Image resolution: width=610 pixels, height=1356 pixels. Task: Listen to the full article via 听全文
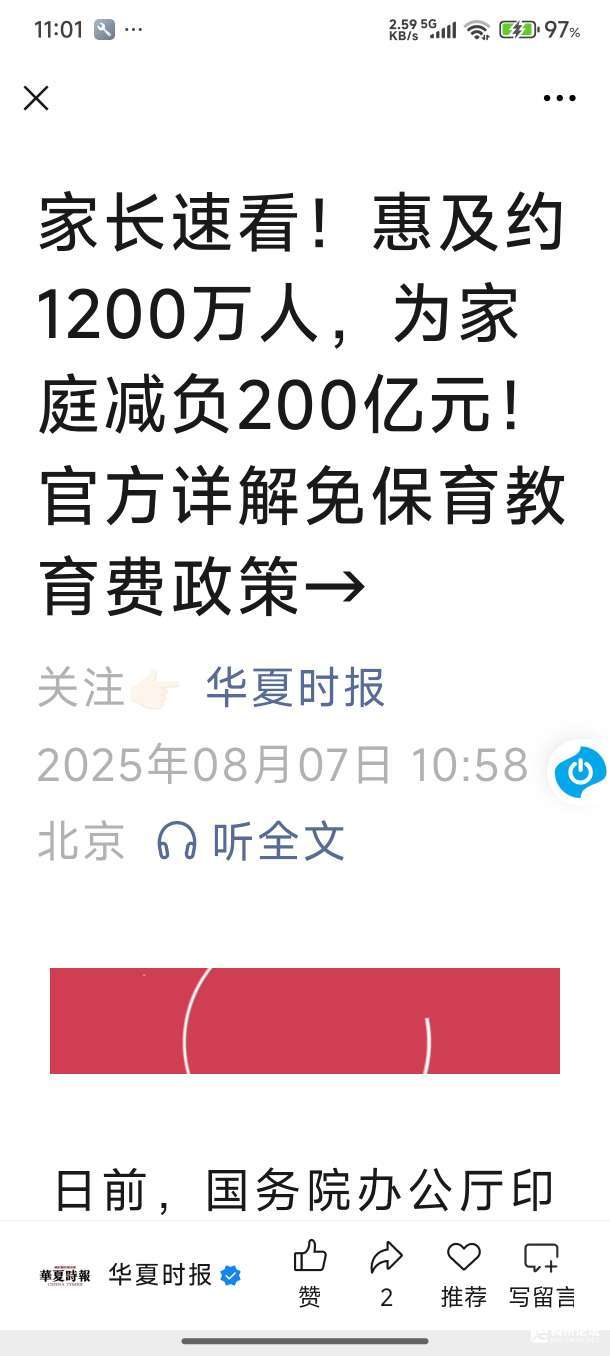pyautogui.click(x=252, y=842)
